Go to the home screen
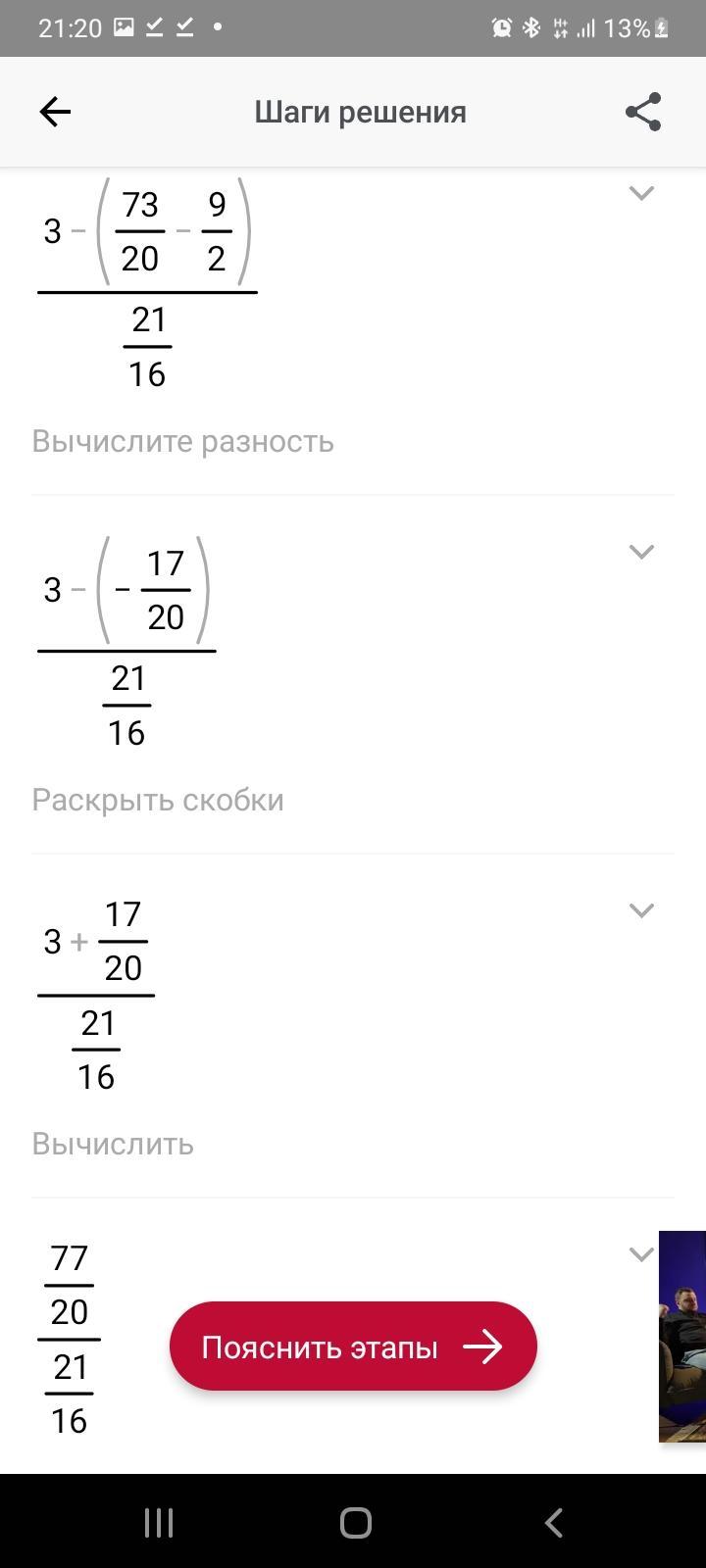This screenshot has width=706, height=1568. click(355, 1522)
